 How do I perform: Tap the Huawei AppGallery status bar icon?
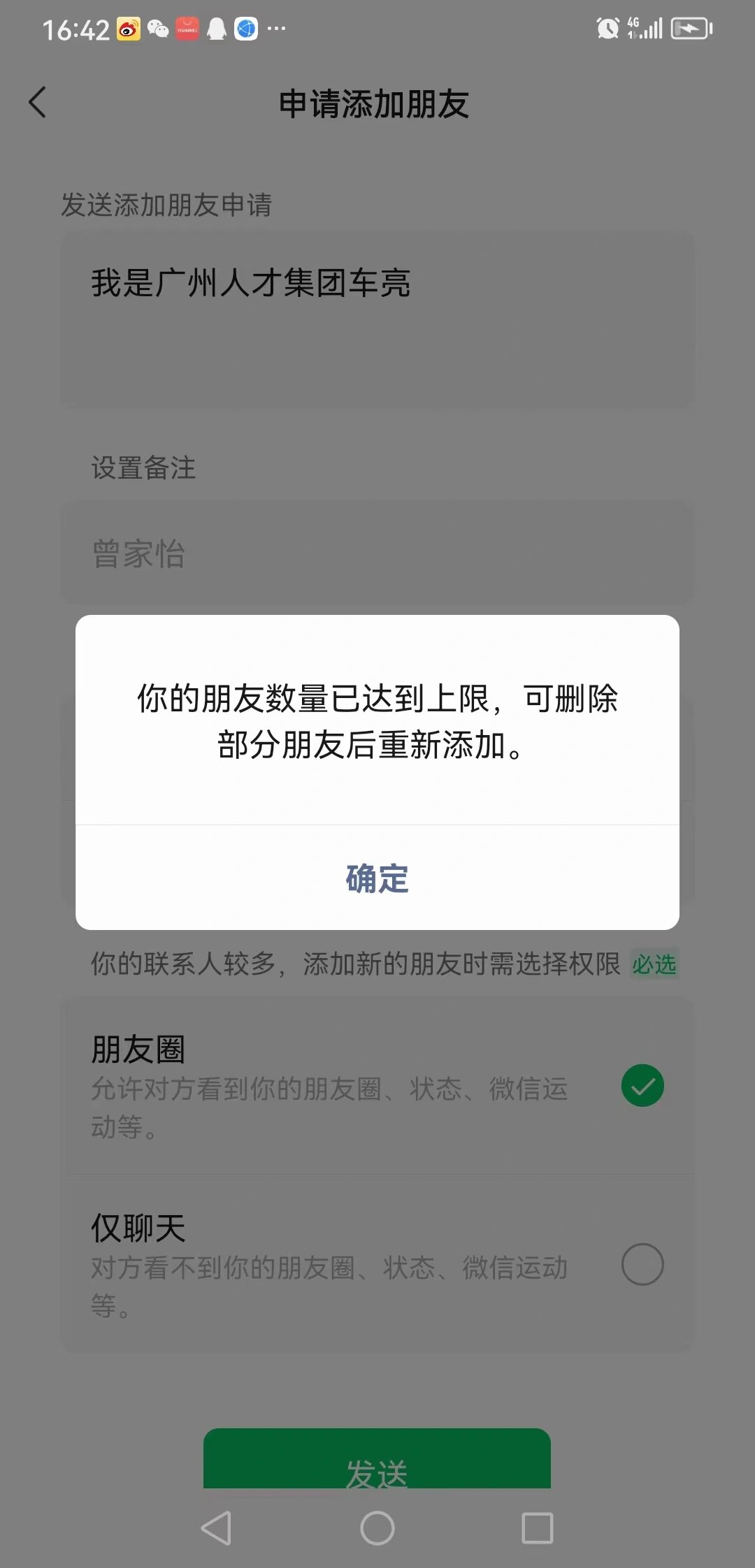coord(186,28)
